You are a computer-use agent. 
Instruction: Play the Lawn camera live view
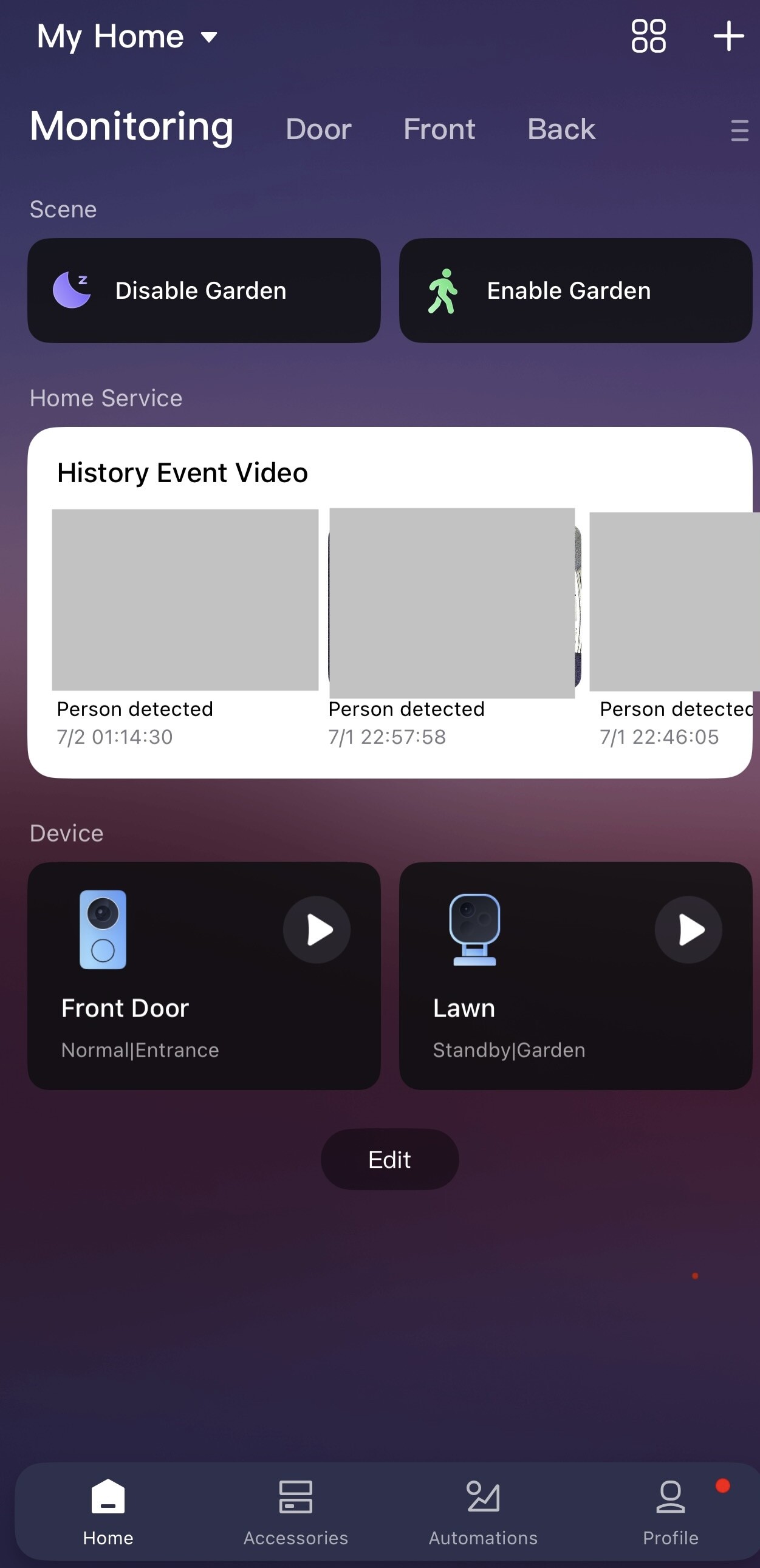688,930
